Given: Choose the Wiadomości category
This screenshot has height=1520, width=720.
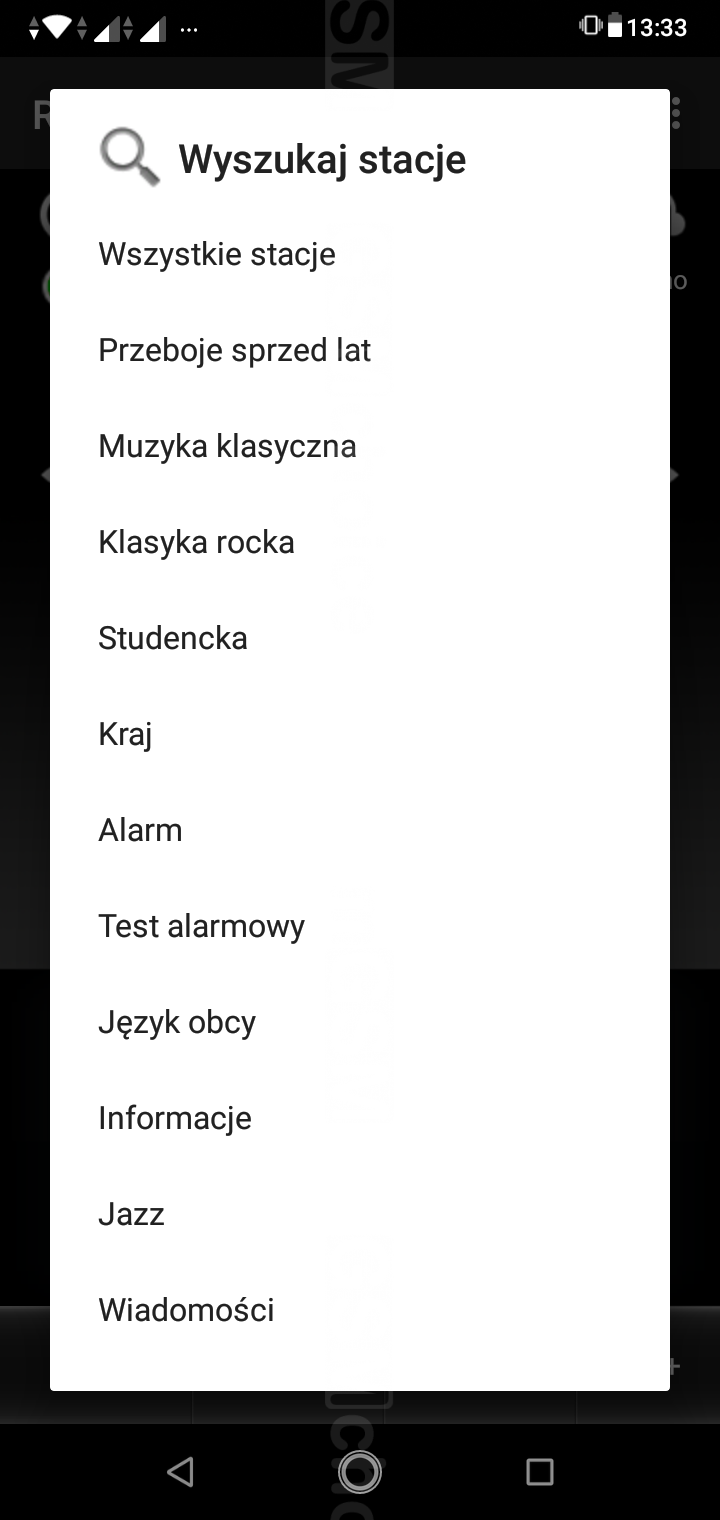Looking at the screenshot, I should click(x=360, y=1310).
